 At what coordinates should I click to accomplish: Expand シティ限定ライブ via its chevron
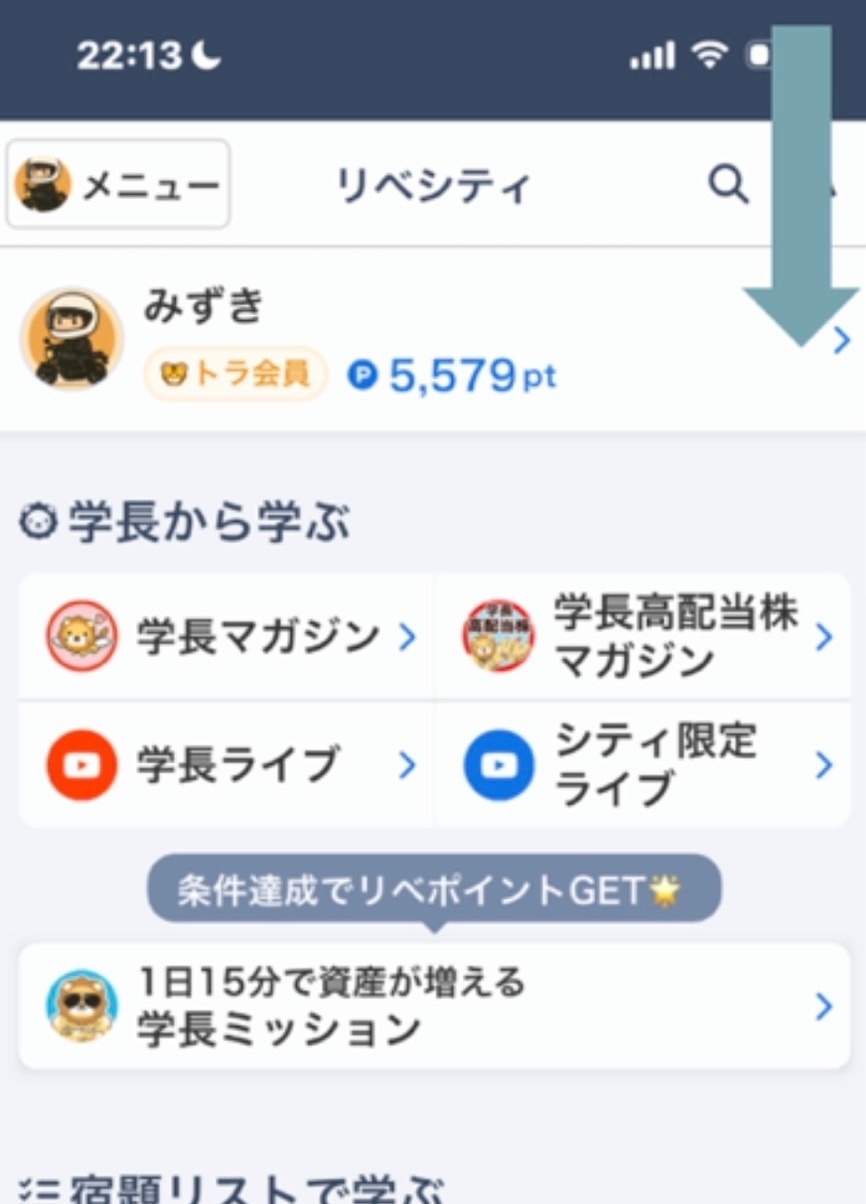coord(822,764)
